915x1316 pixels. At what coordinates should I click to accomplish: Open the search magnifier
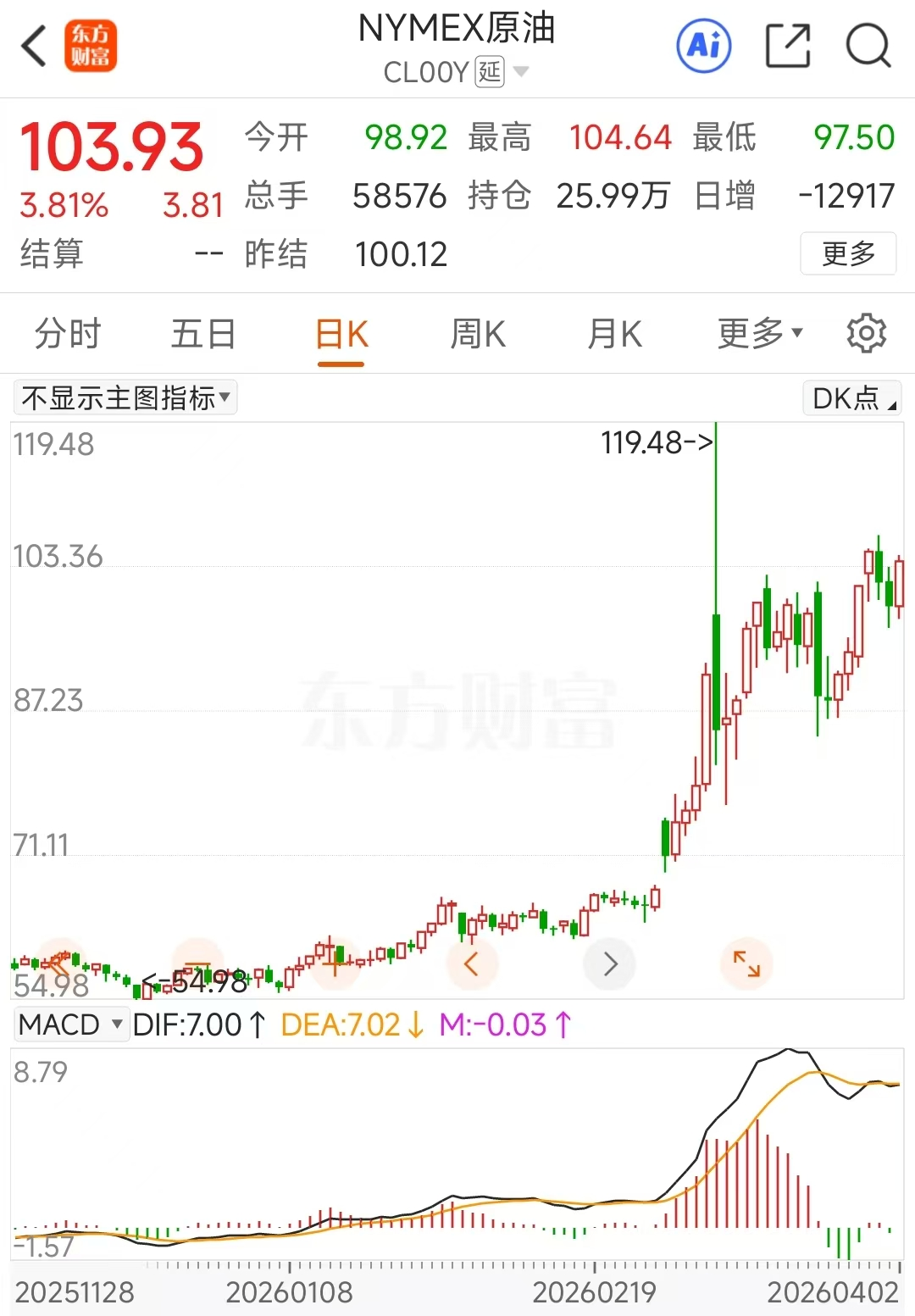pos(868,46)
